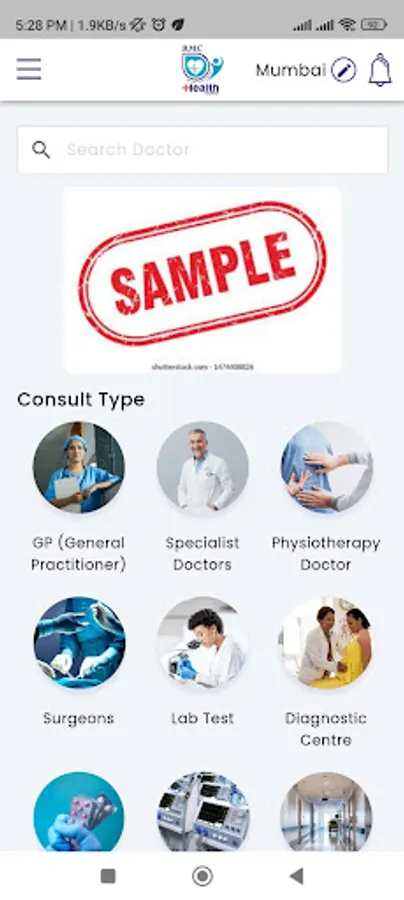Image resolution: width=404 pixels, height=900 pixels.
Task: Tap the Search Doctor field
Action: click(x=203, y=150)
